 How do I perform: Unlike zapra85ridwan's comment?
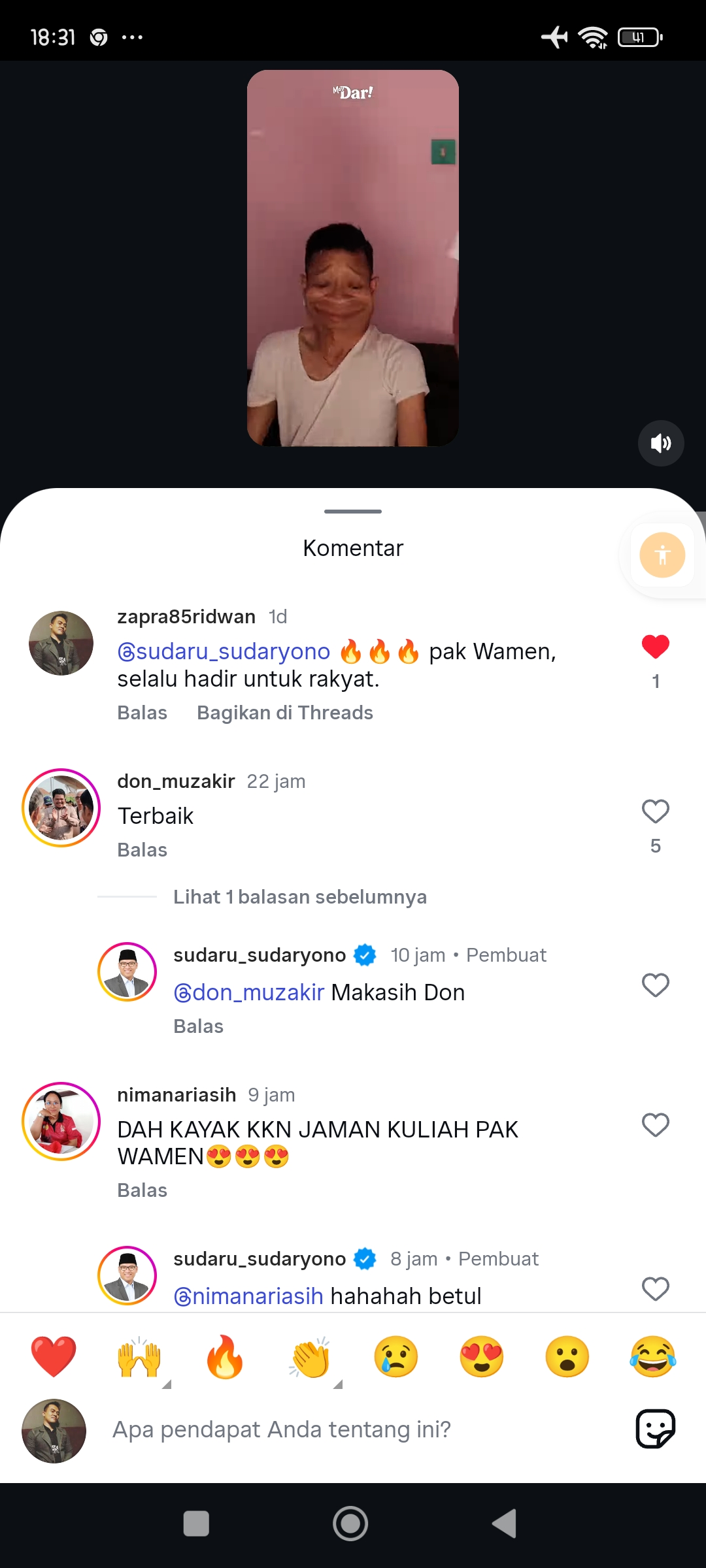(656, 647)
